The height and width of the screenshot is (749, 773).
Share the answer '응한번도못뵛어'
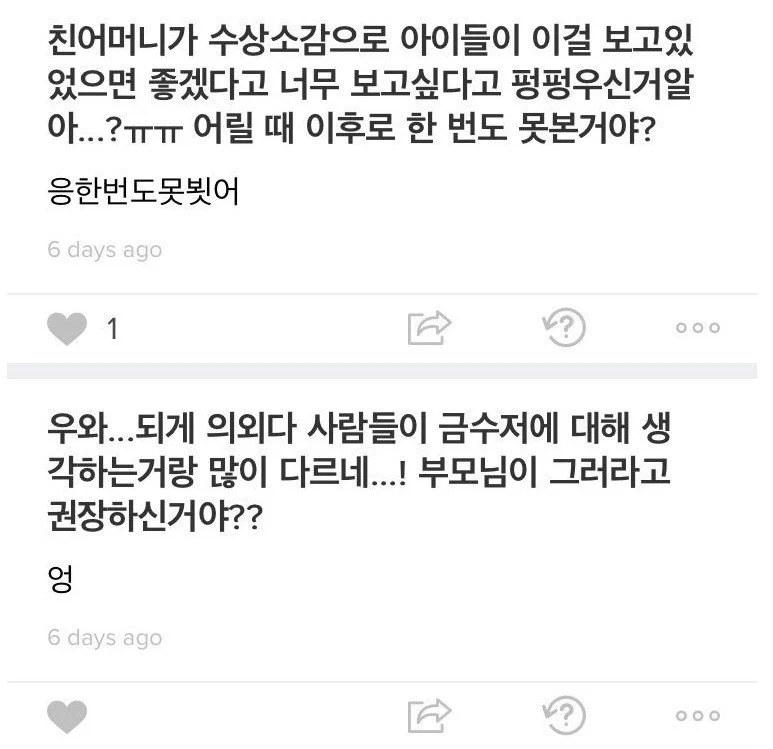point(430,327)
